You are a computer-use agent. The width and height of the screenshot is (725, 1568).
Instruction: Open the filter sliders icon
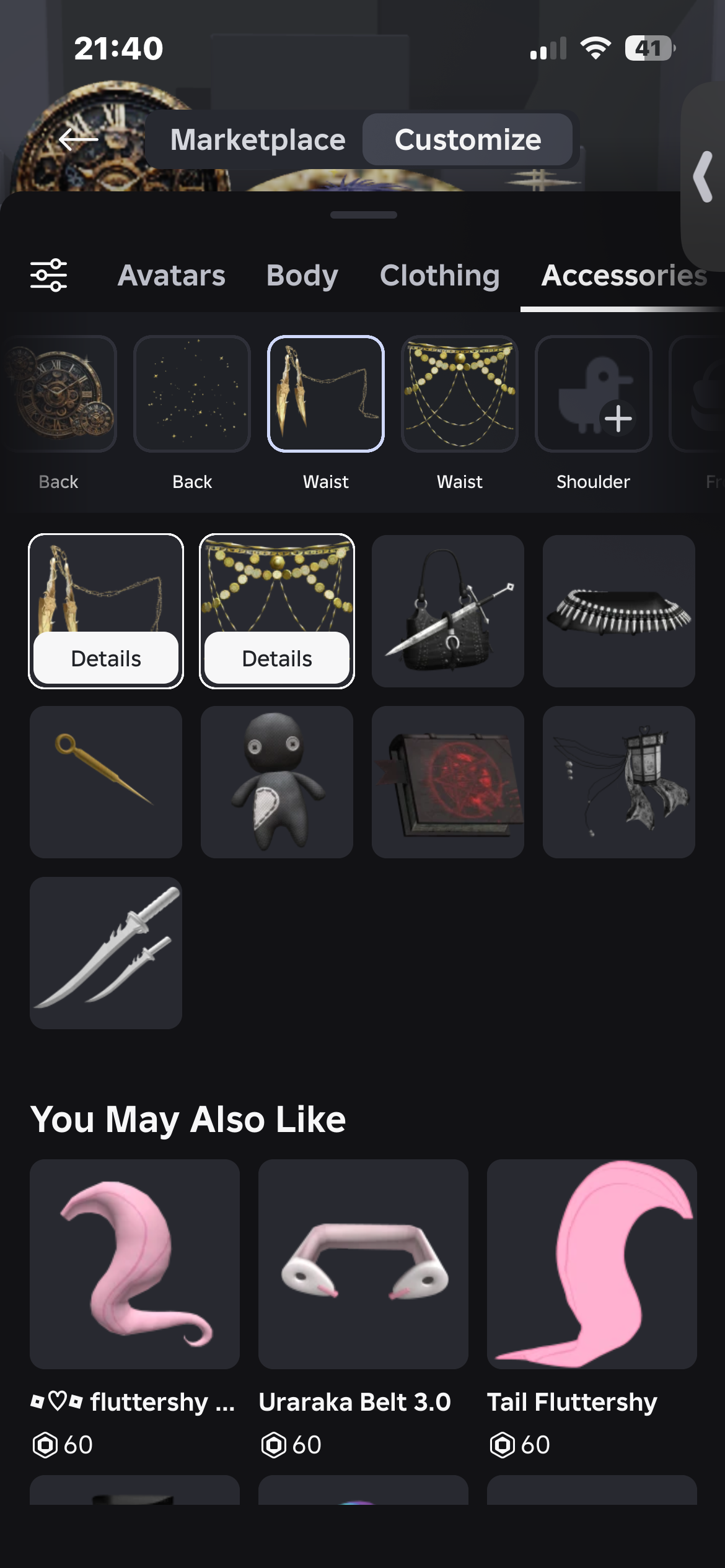49,276
